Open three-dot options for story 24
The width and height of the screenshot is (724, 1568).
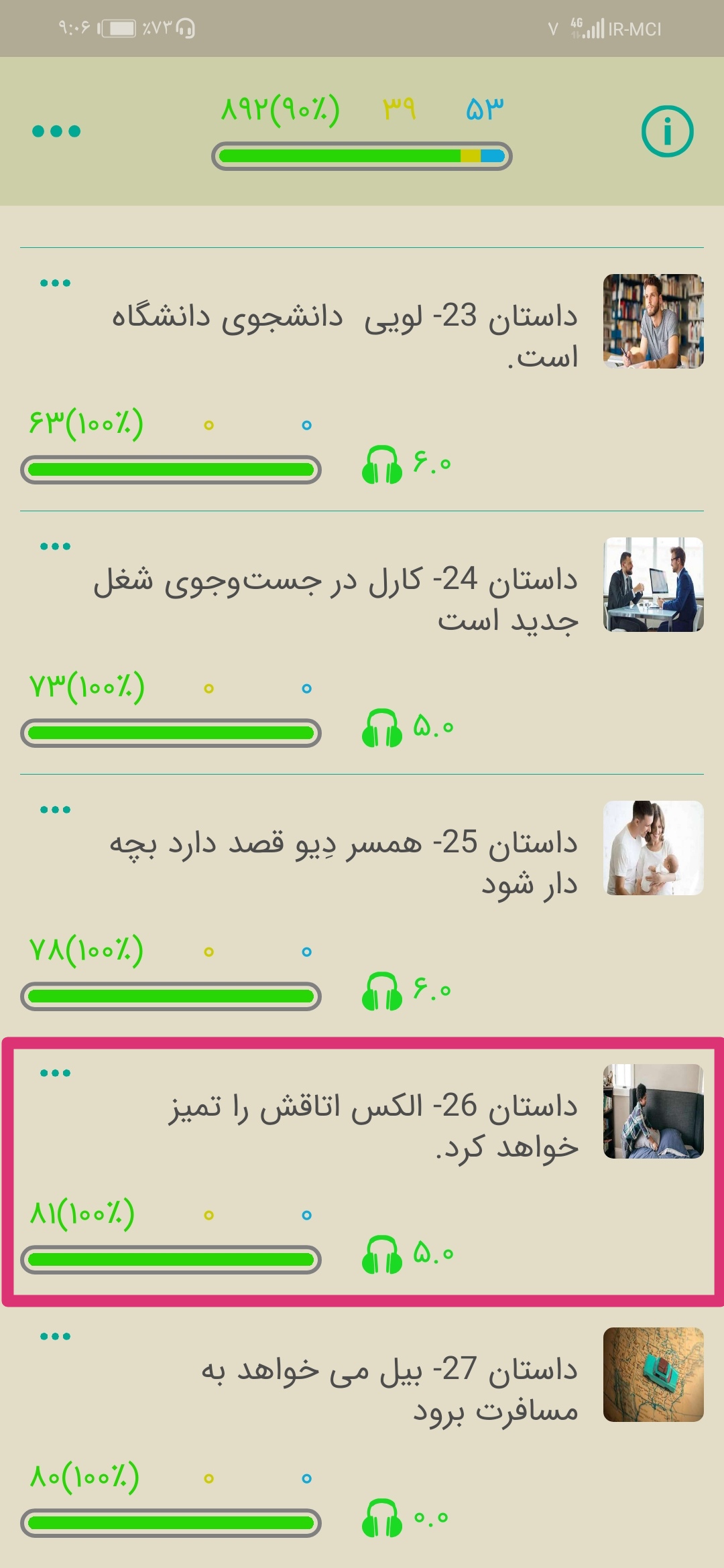point(55,547)
